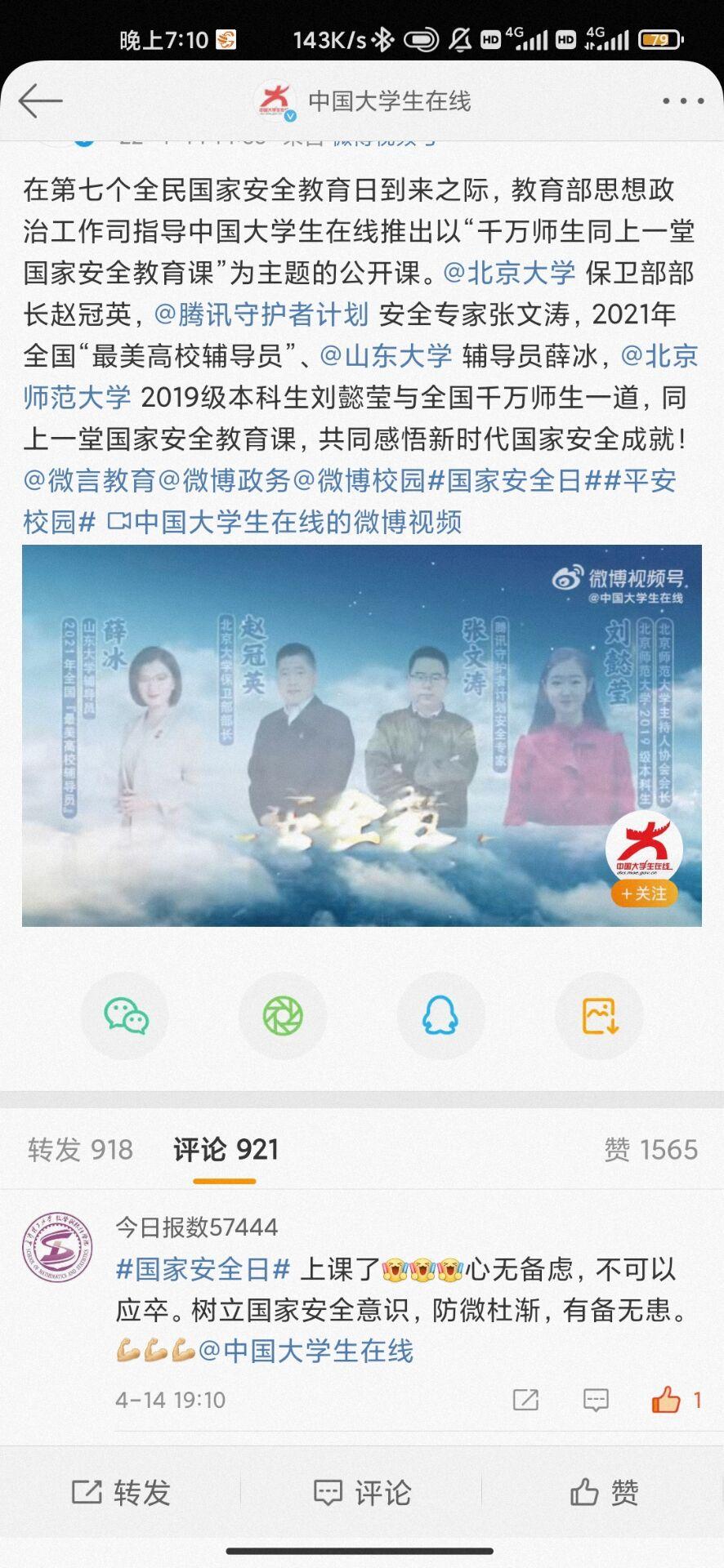Open the @山东大学 mention link

[385, 356]
